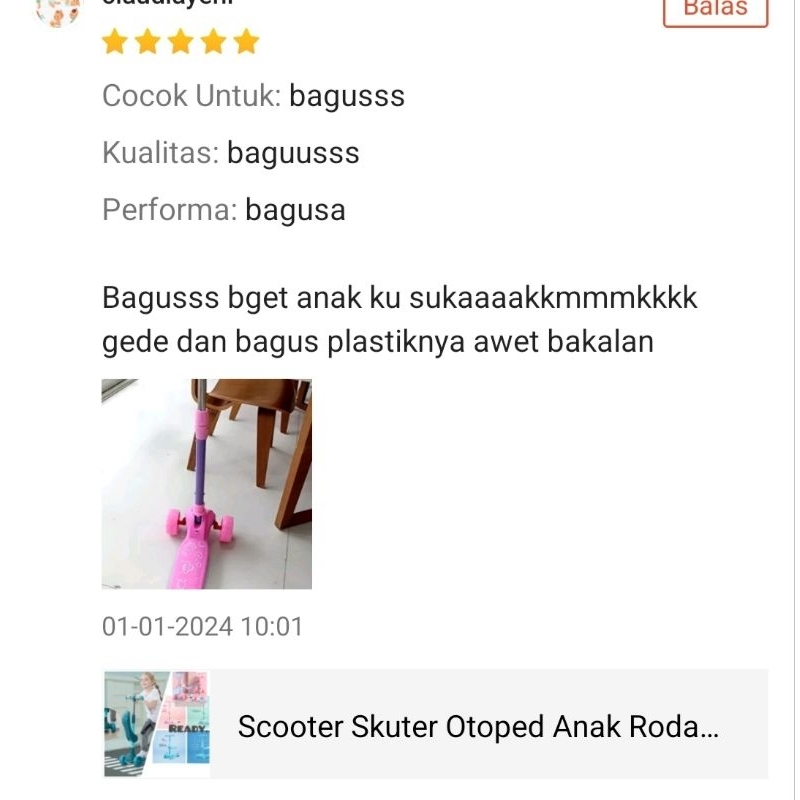Tap the Balas button to reply
Image resolution: width=800 pixels, height=800 pixels.
[715, 10]
